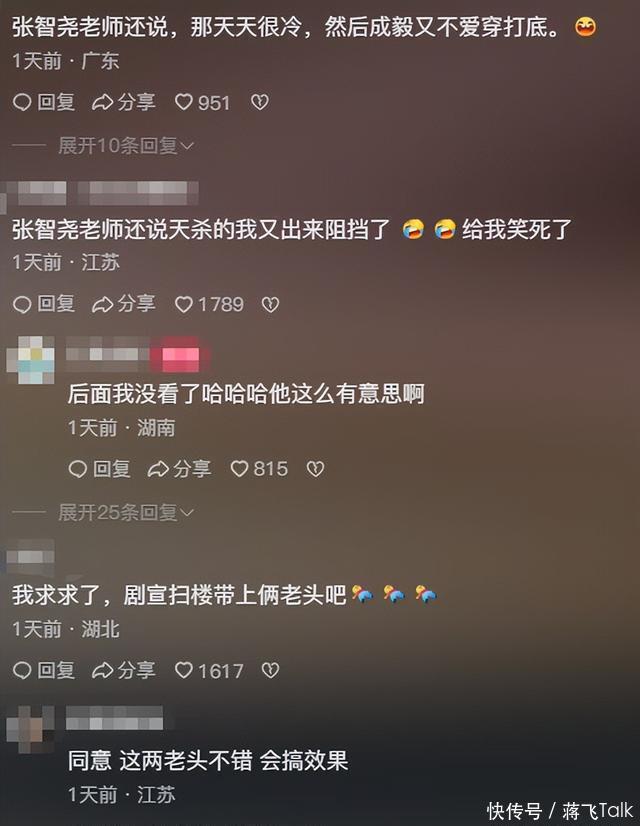Share the comment from 湖南

click(x=180, y=468)
